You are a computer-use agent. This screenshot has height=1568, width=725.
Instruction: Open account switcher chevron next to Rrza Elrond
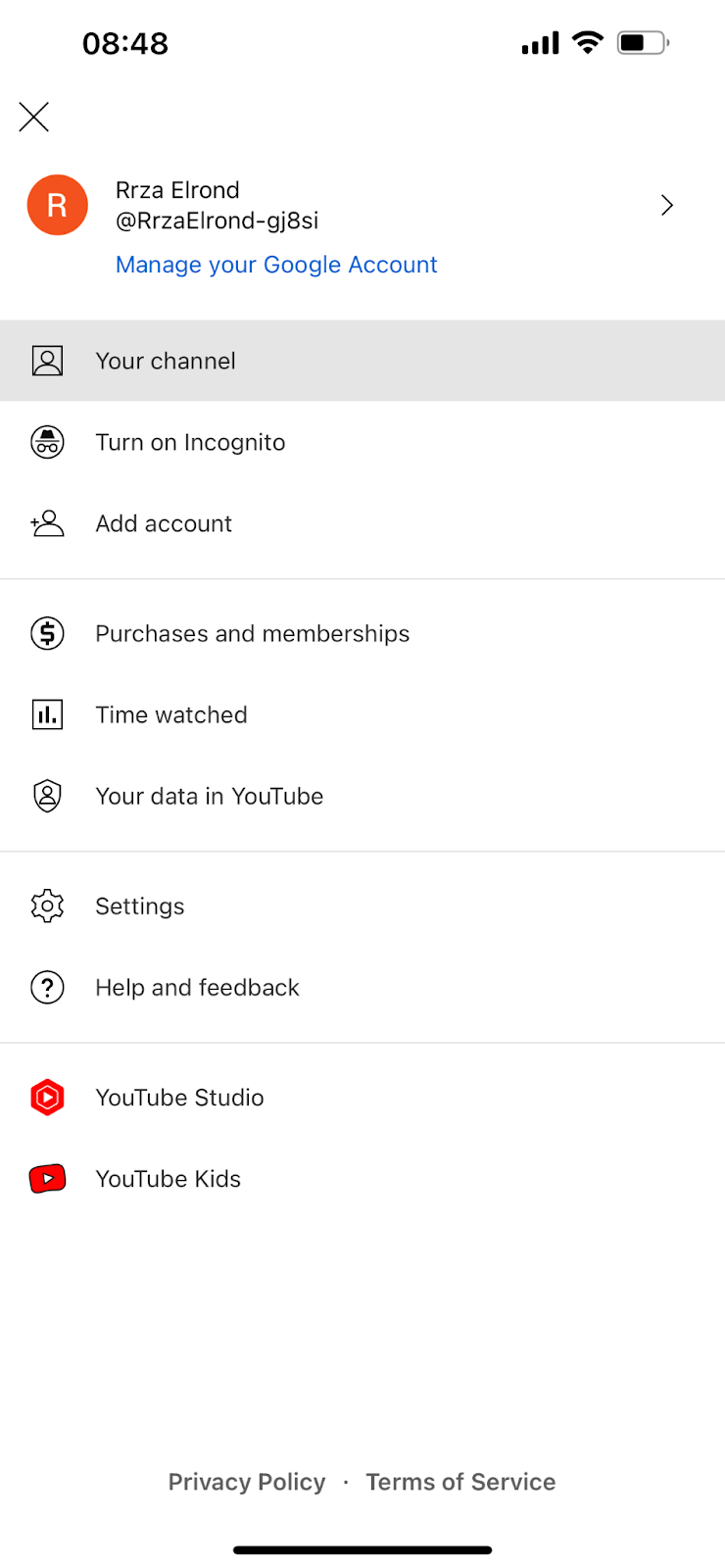point(666,205)
